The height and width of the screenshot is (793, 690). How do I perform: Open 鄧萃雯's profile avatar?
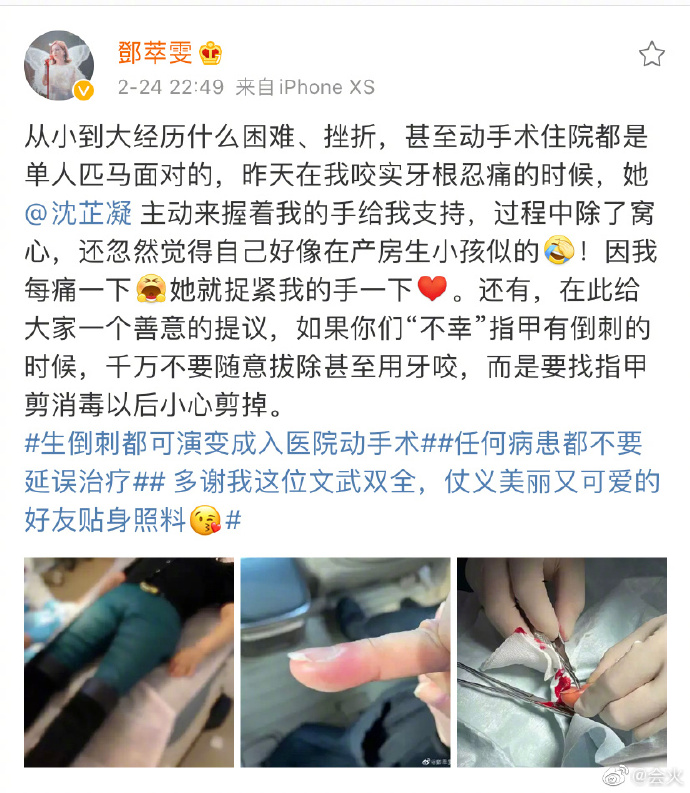[x=59, y=64]
